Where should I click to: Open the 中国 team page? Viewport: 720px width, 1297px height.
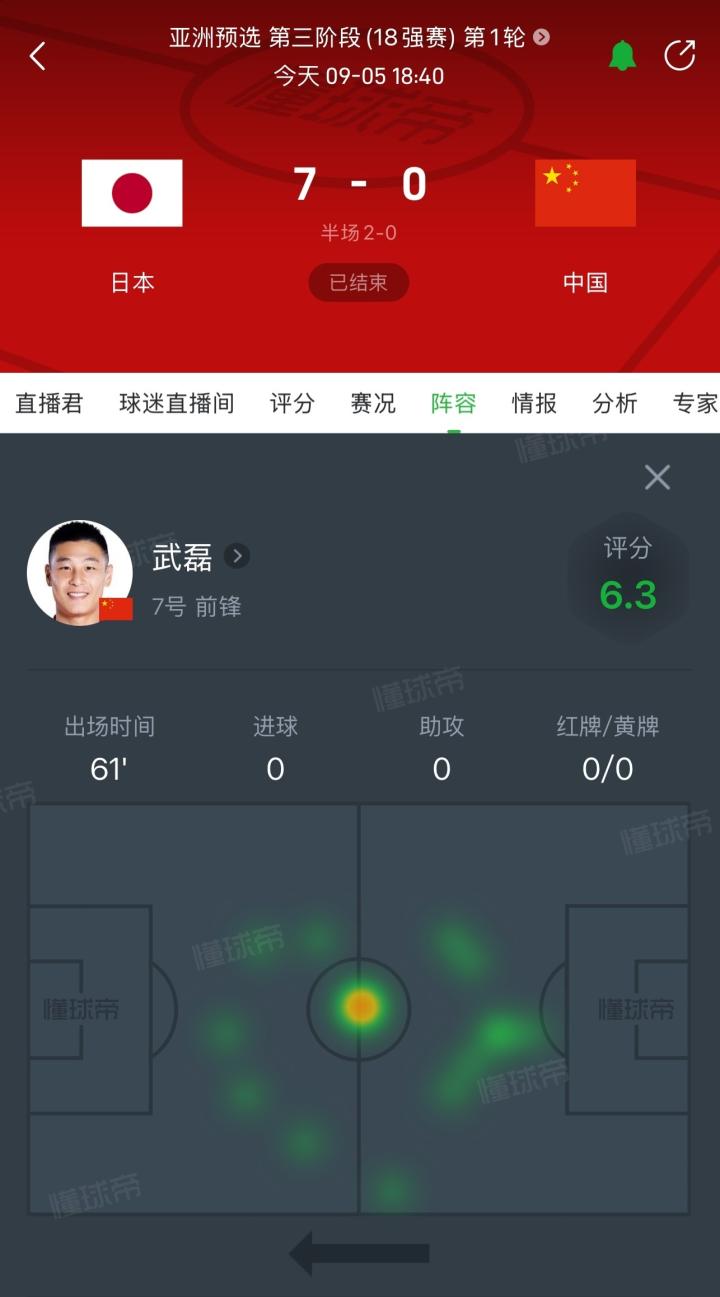coord(585,193)
